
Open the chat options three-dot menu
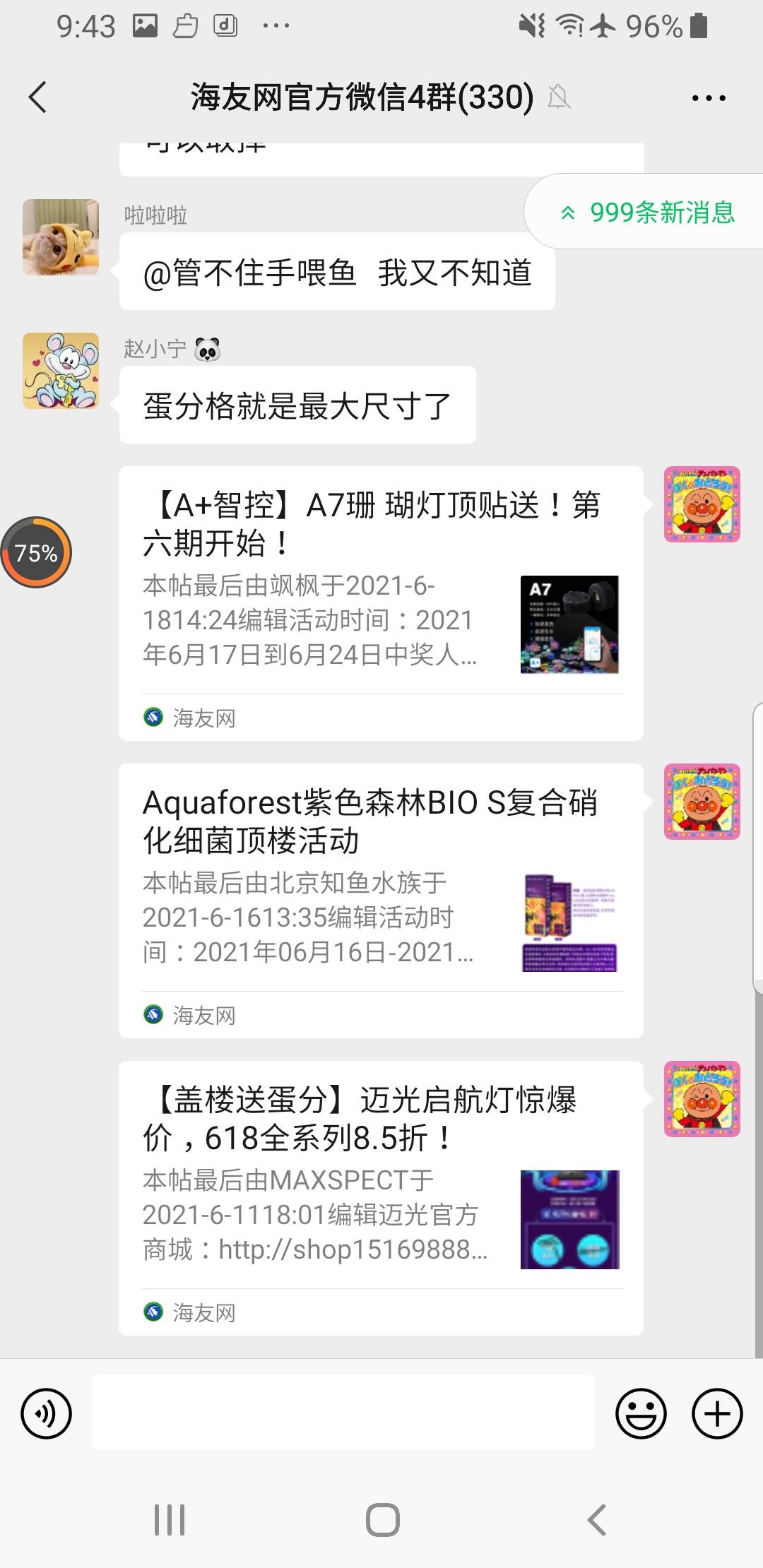pos(708,98)
